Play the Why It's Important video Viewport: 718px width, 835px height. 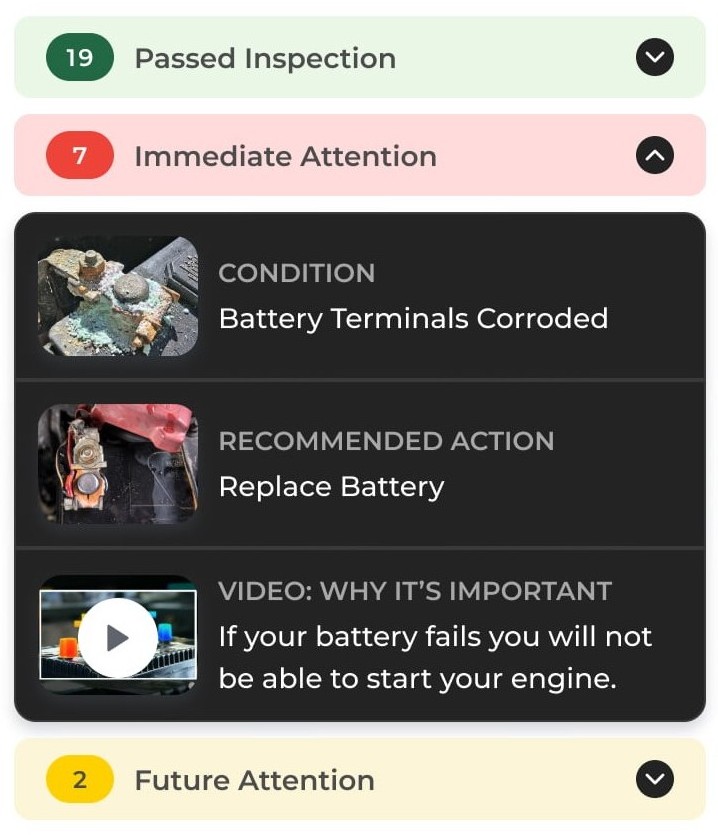118,637
